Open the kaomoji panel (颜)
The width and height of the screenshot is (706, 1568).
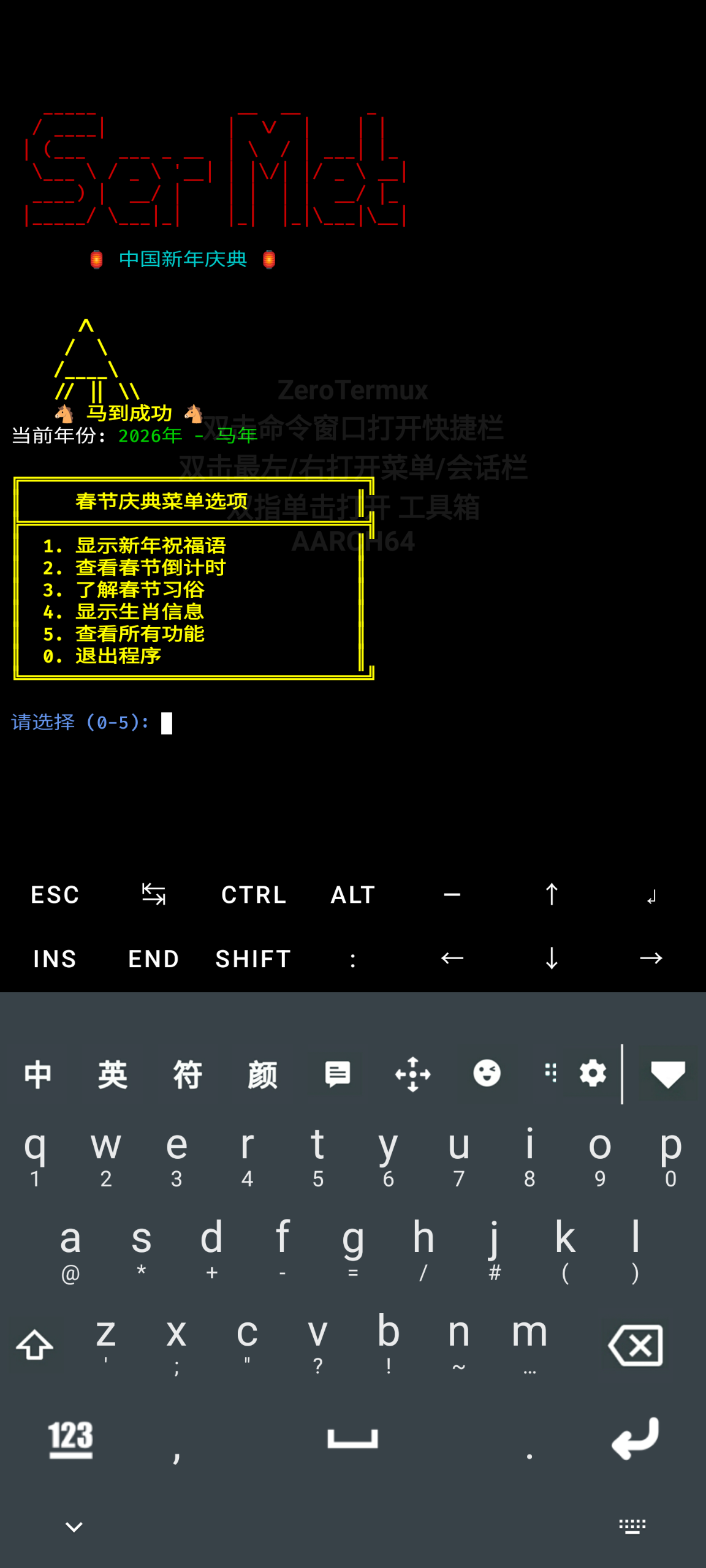pos(263,1074)
